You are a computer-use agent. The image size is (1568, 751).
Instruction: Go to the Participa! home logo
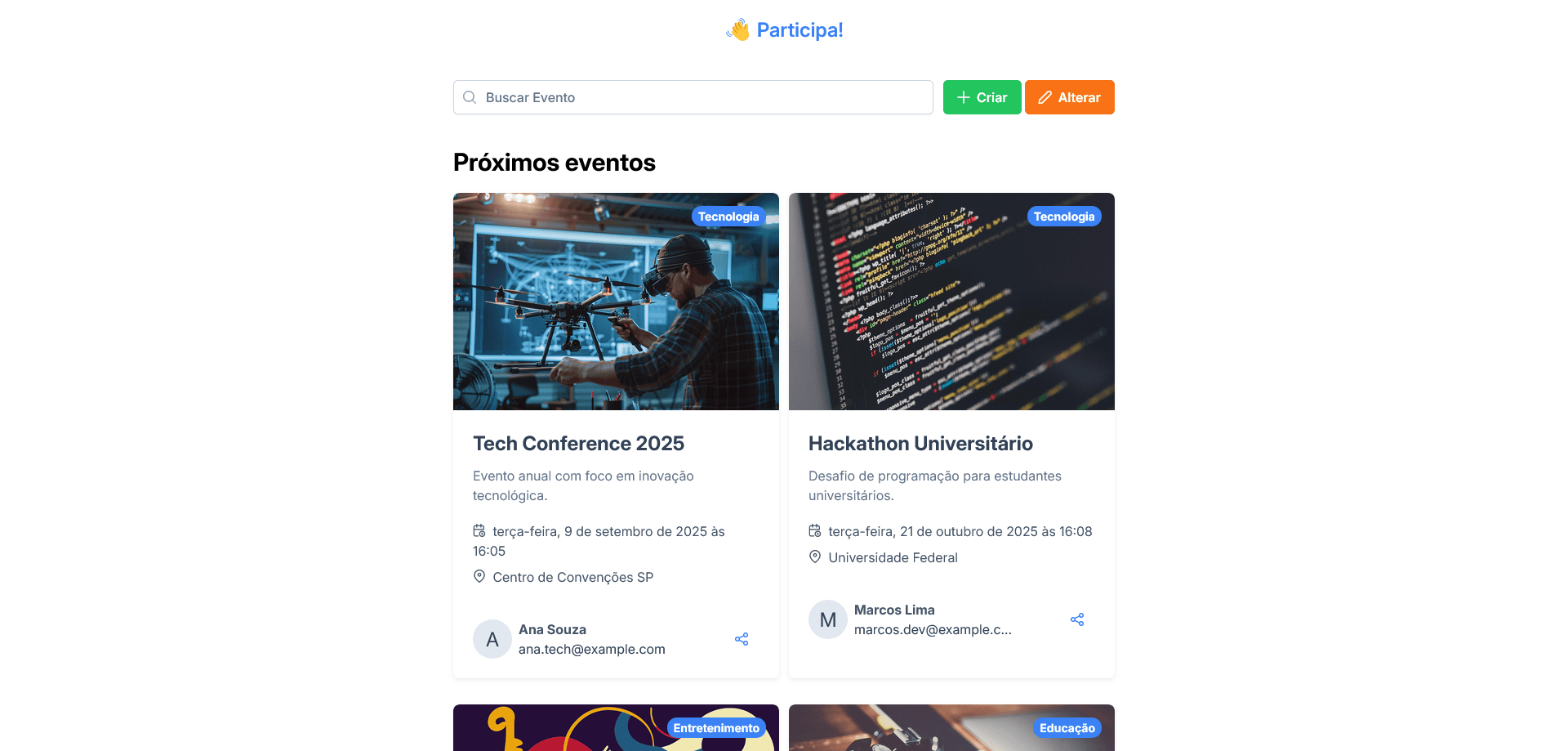785,30
